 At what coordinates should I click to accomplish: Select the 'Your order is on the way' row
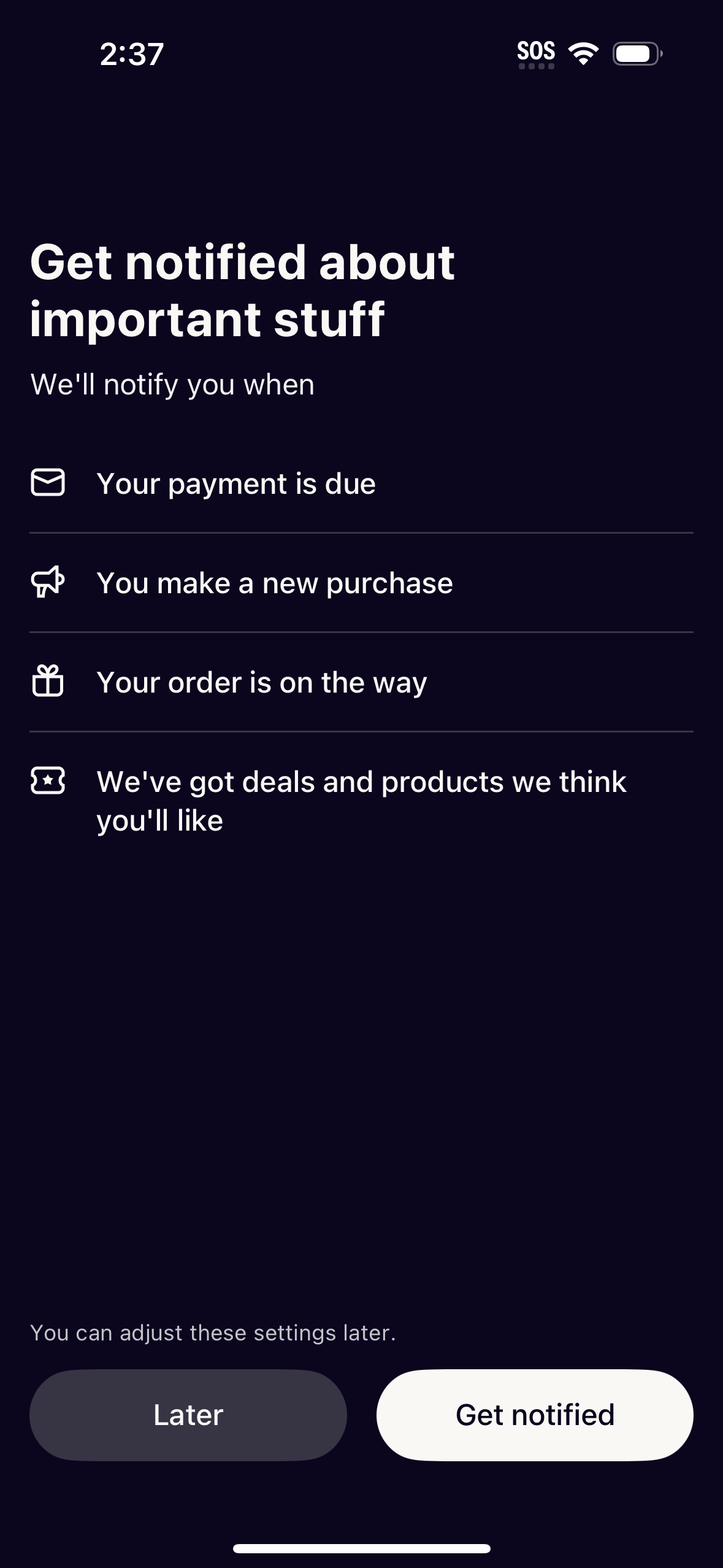262,682
